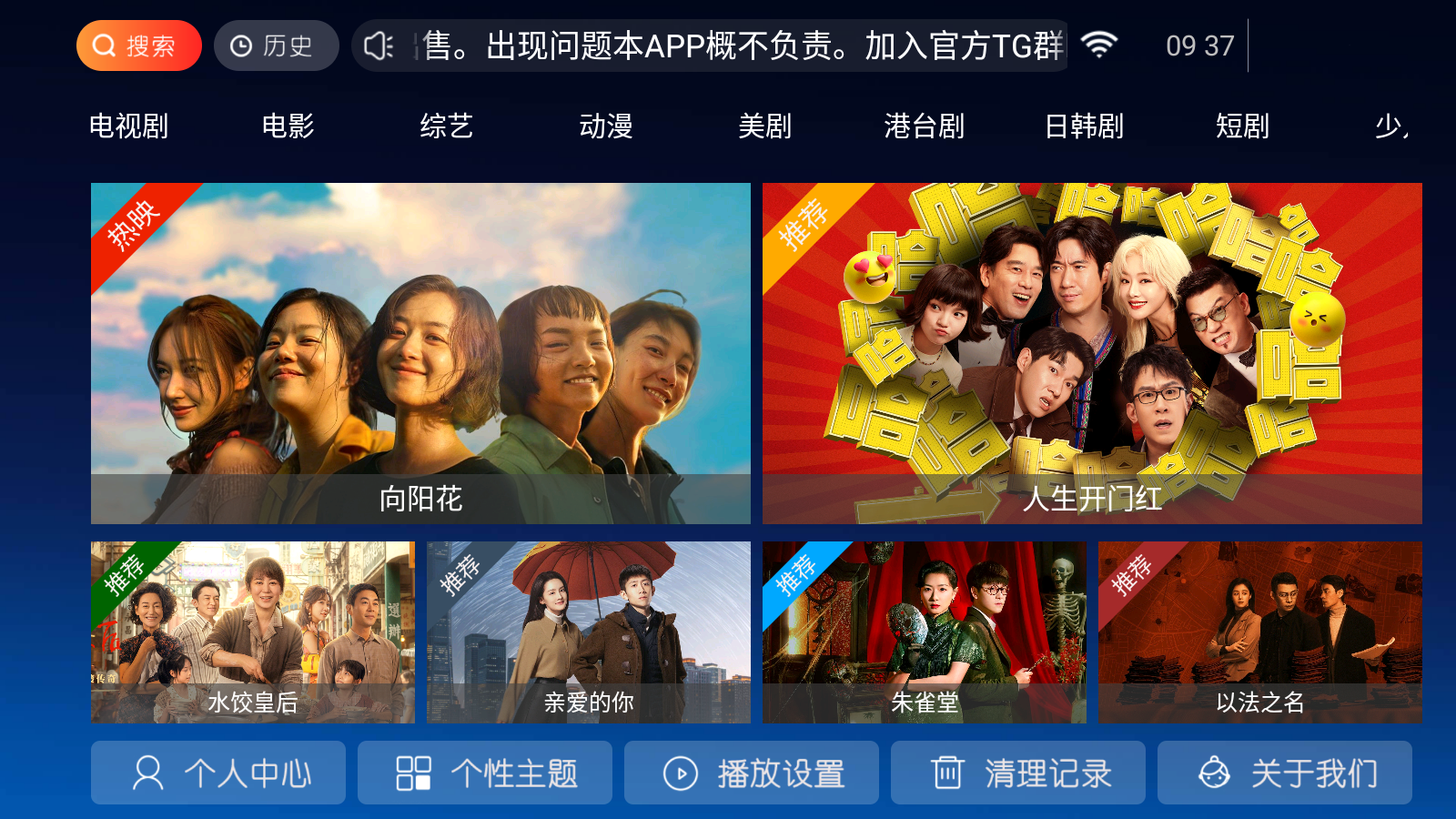Open the 搜索 search button
The image size is (1456, 819).
[x=138, y=45]
